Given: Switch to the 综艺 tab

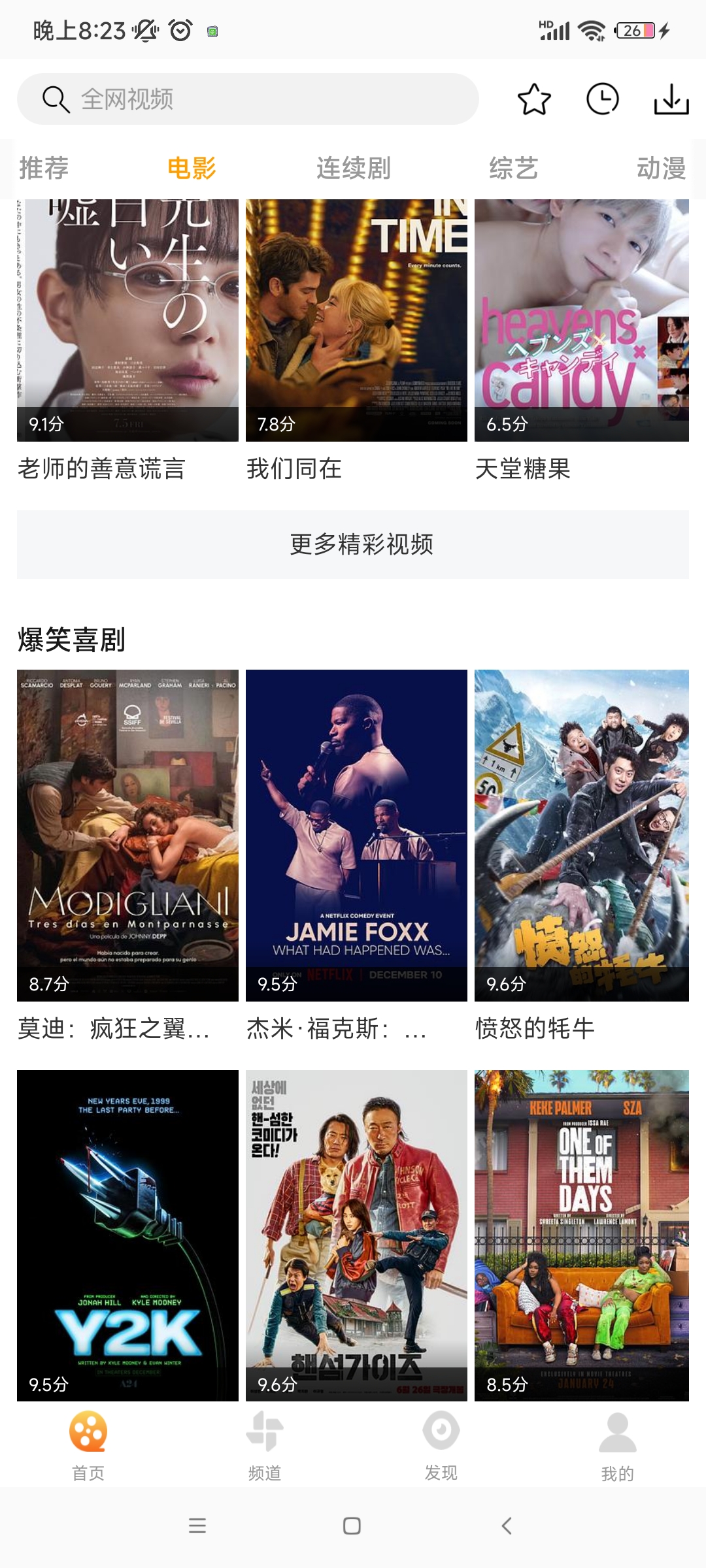Looking at the screenshot, I should 513,169.
